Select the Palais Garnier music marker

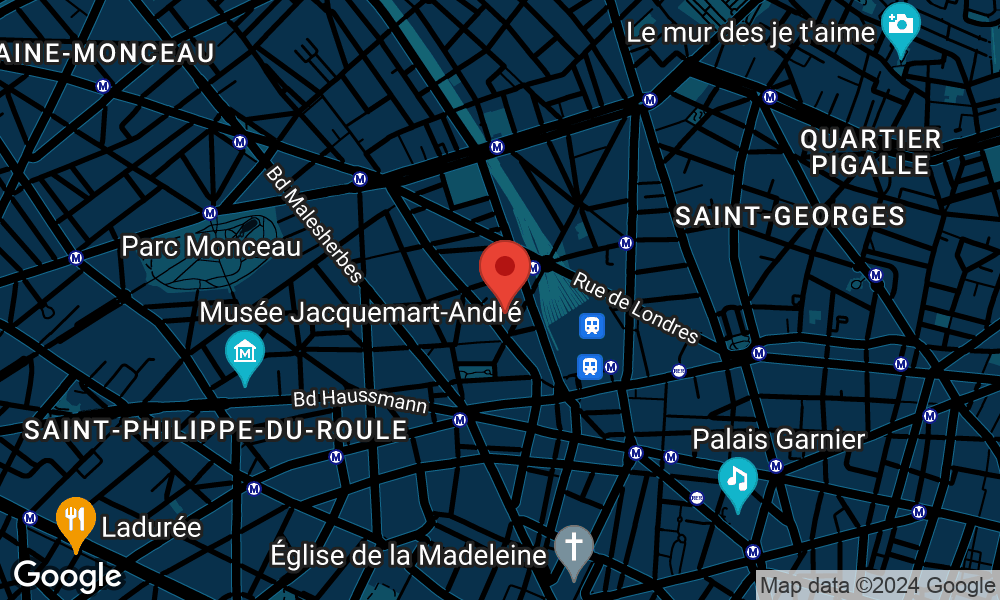737,479
